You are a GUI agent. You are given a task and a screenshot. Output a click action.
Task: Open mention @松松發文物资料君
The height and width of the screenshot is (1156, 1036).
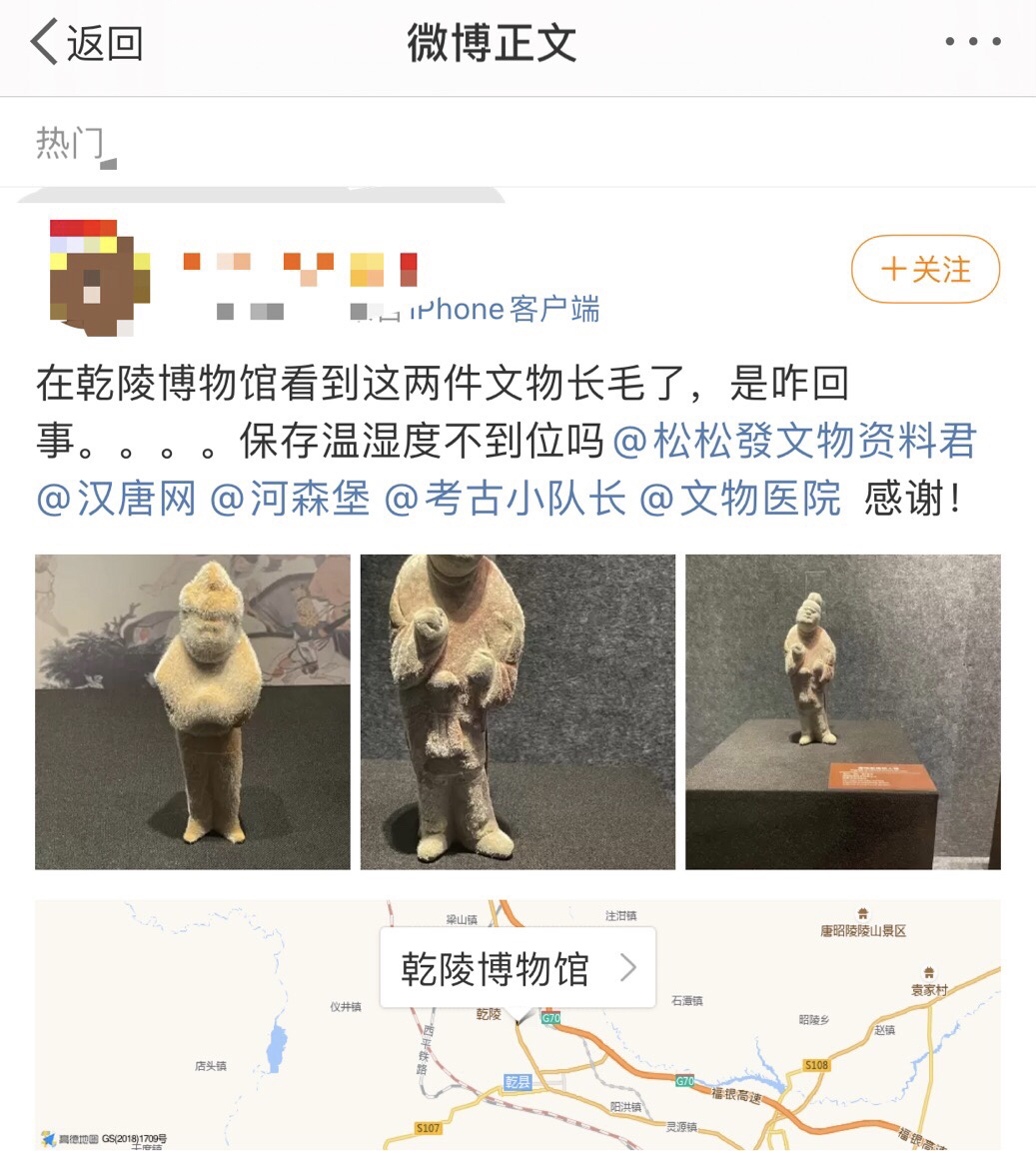[794, 441]
